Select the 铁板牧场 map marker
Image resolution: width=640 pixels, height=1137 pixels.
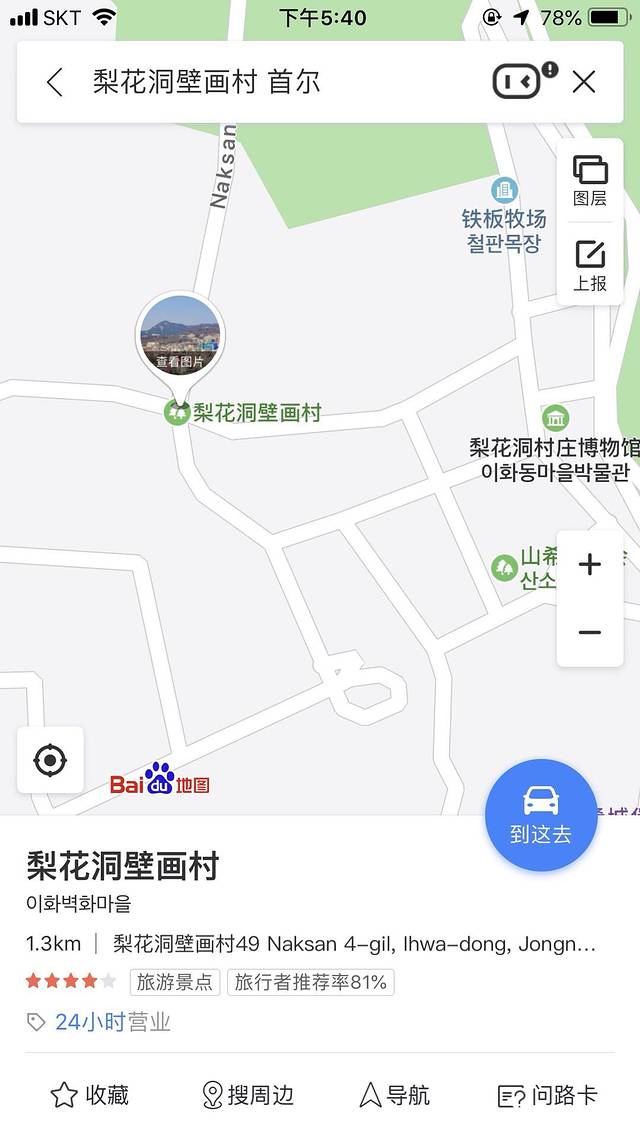point(505,190)
